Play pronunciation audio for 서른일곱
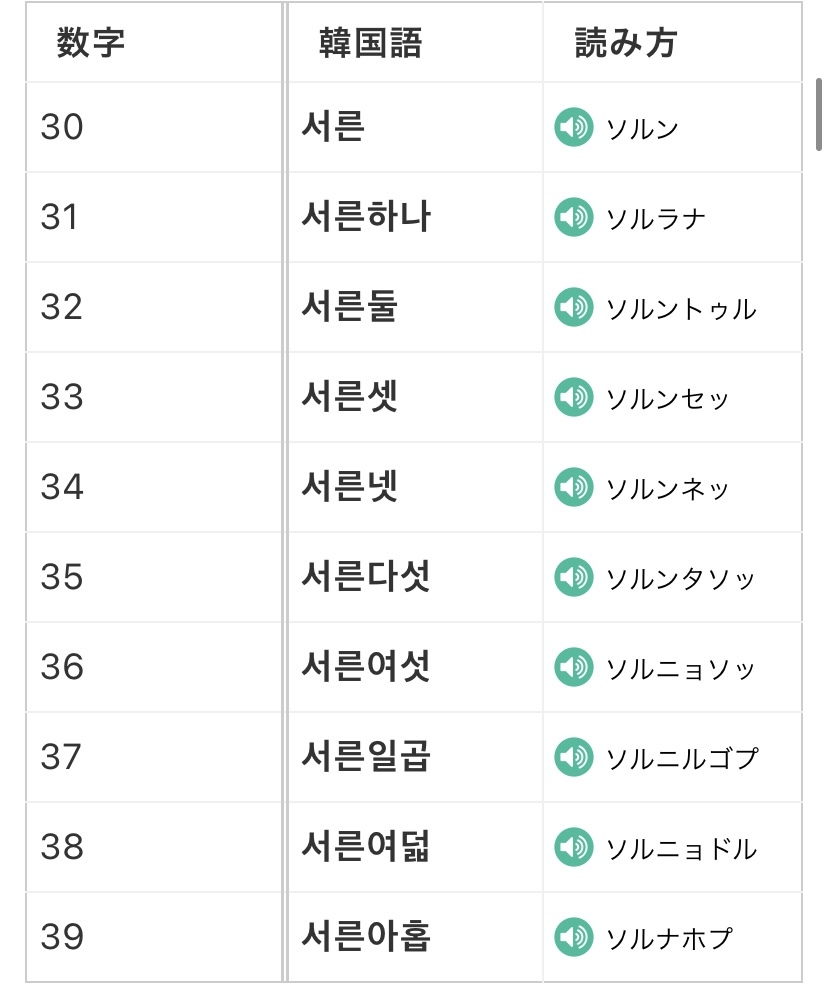Screen dimensions: 828x989 coord(571,758)
